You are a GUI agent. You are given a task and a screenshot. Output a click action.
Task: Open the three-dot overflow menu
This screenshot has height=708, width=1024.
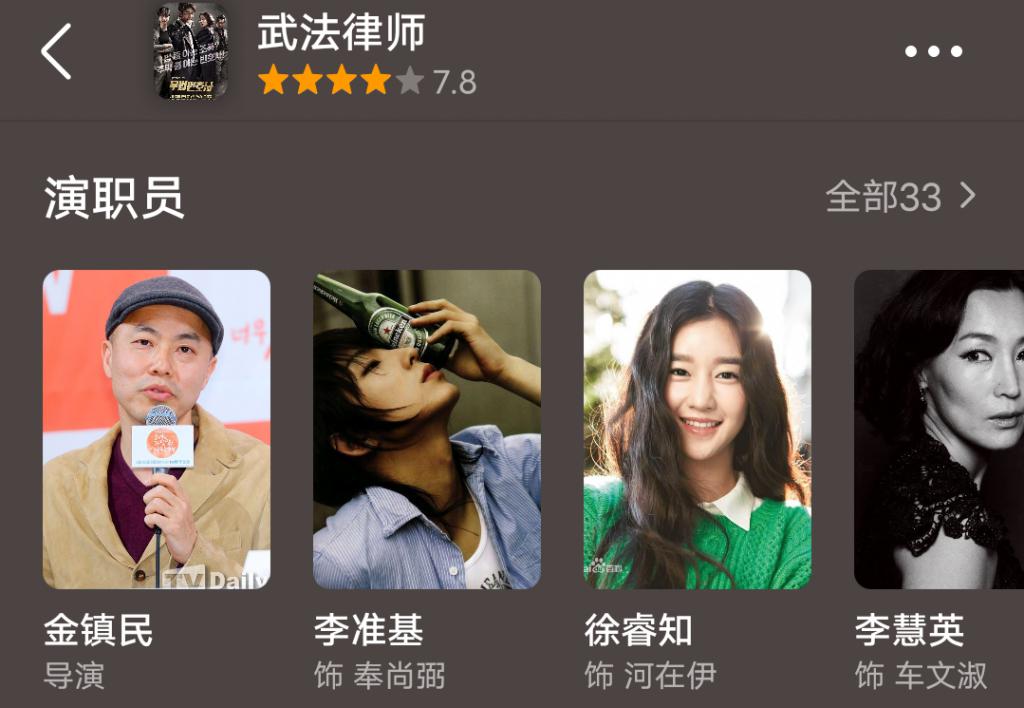click(x=932, y=51)
